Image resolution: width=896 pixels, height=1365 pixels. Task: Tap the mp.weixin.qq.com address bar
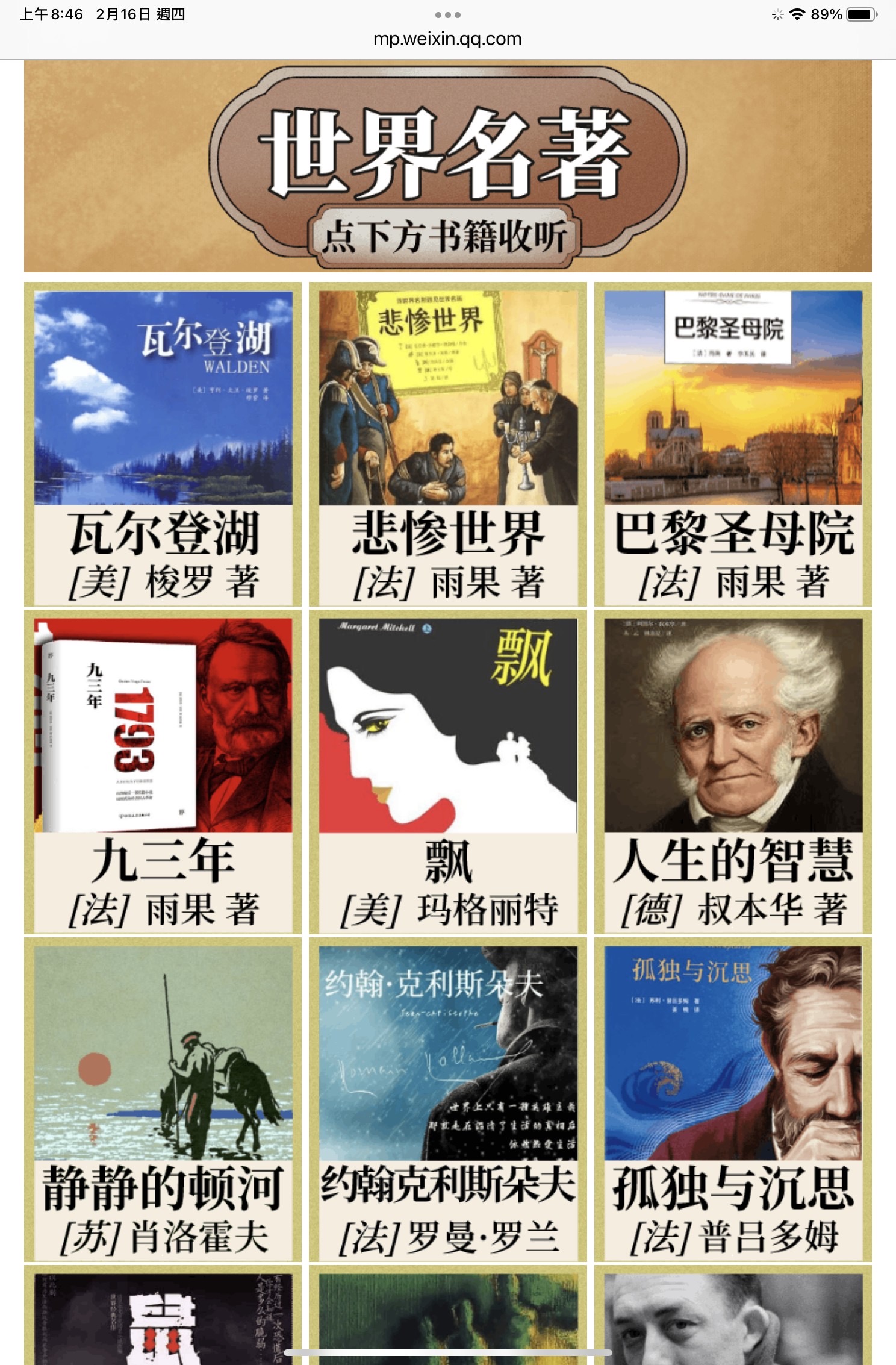click(x=447, y=39)
